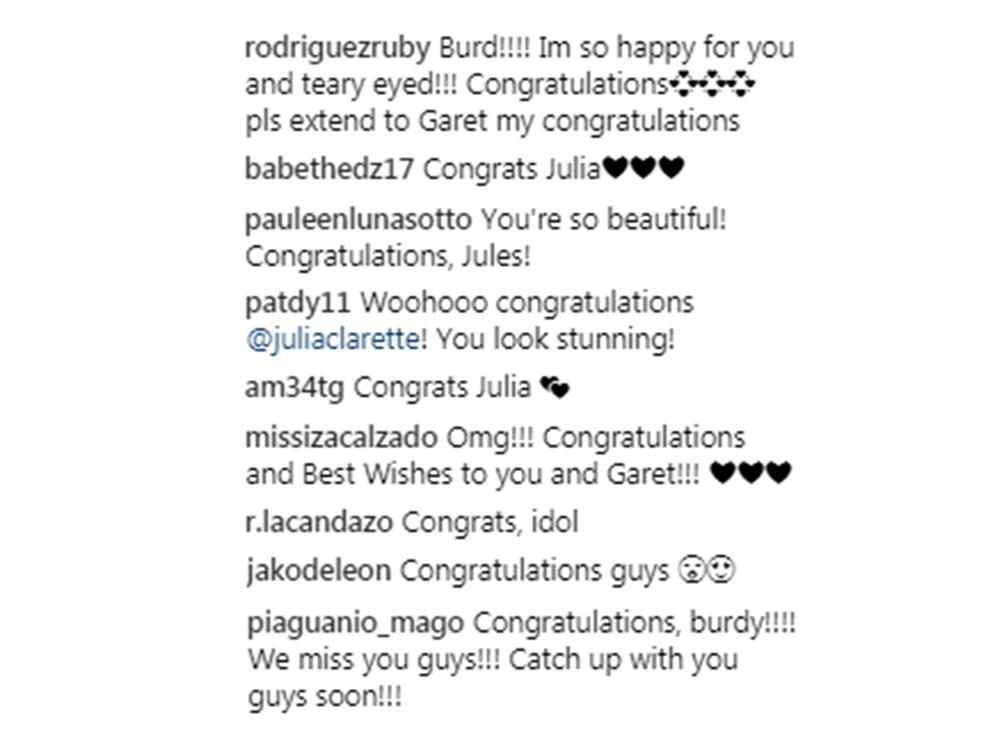Tap the patdy11 username
1000x750 pixels.
pyautogui.click(x=297, y=302)
